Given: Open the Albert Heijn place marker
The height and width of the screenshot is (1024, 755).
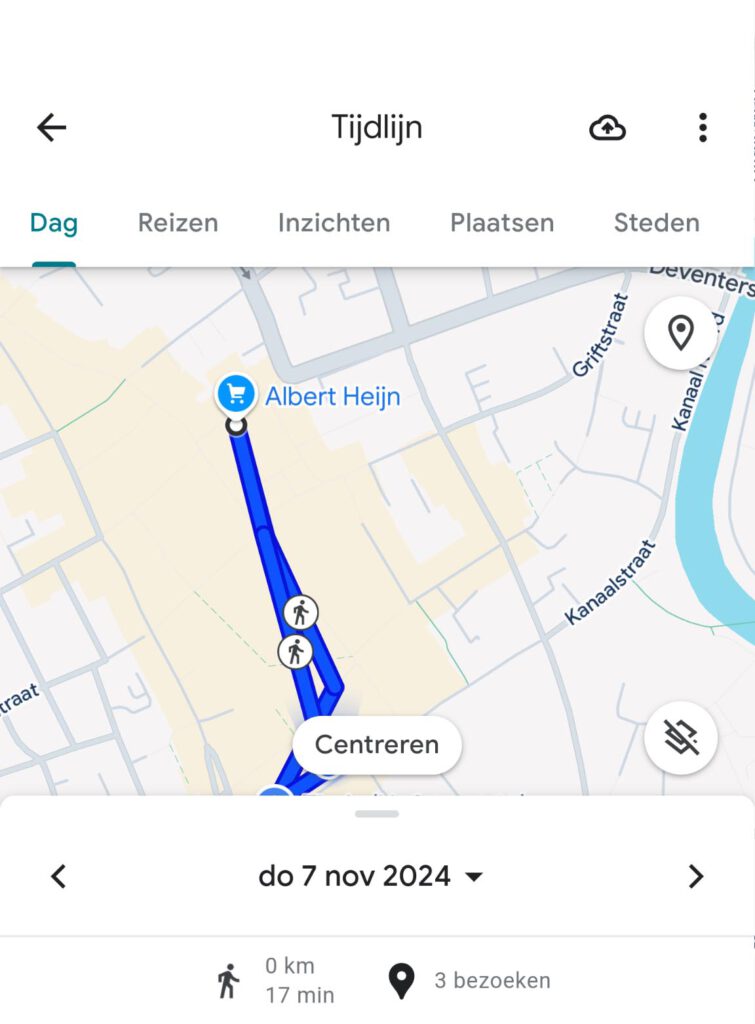Looking at the screenshot, I should tap(235, 395).
